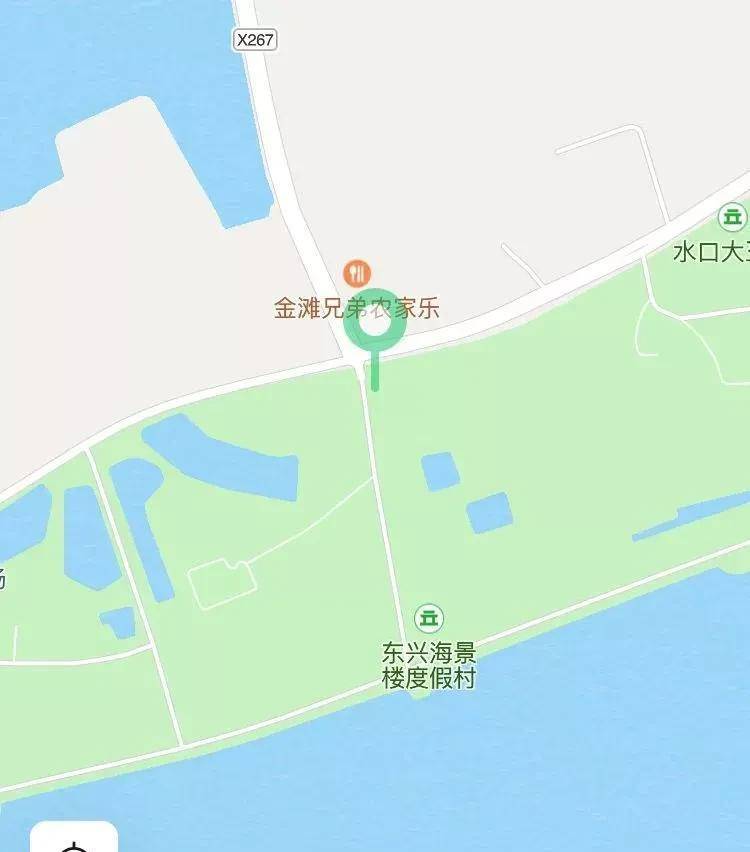This screenshot has width=750, height=852.
Task: Select the 东兴海景楼度假村 resort marker
Action: (x=429, y=618)
